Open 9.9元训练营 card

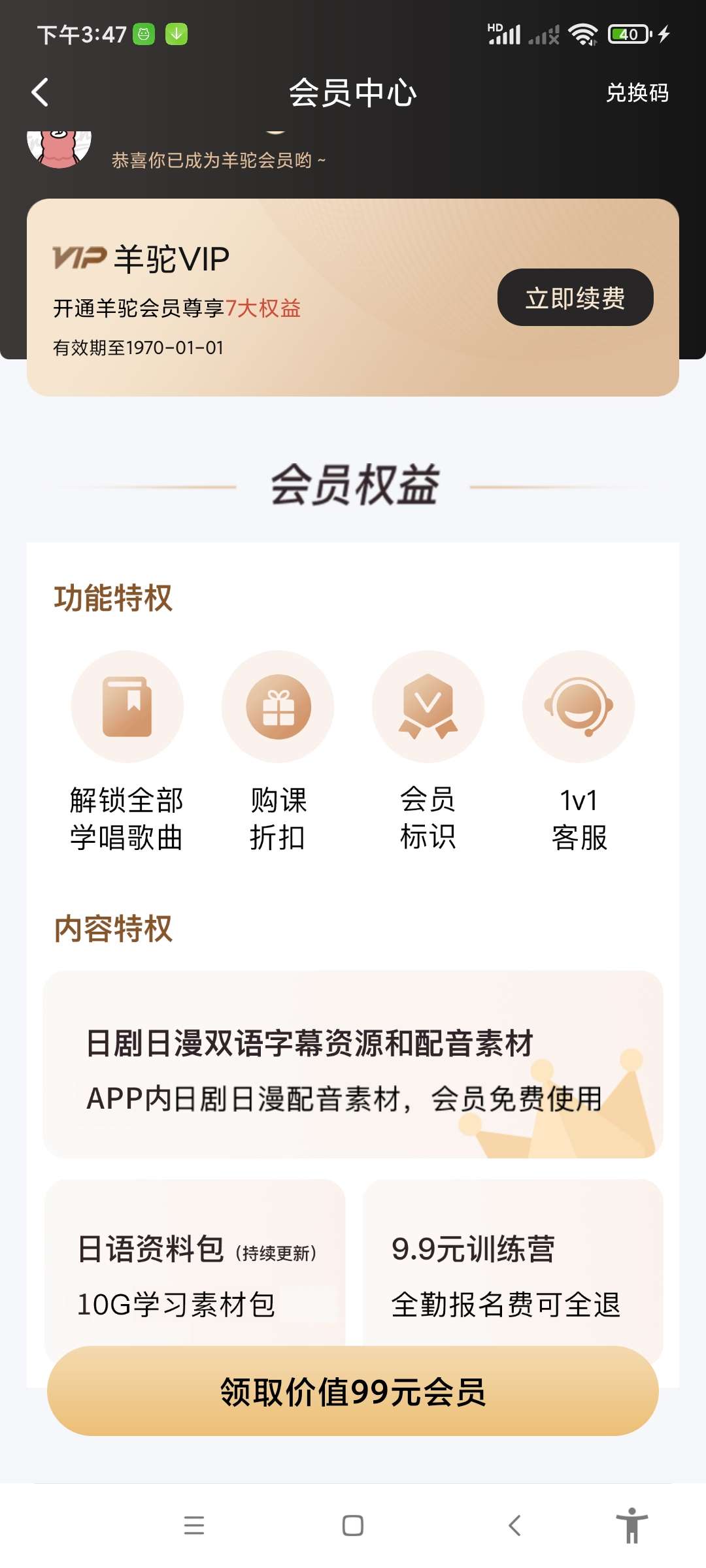pyautogui.click(x=513, y=1267)
